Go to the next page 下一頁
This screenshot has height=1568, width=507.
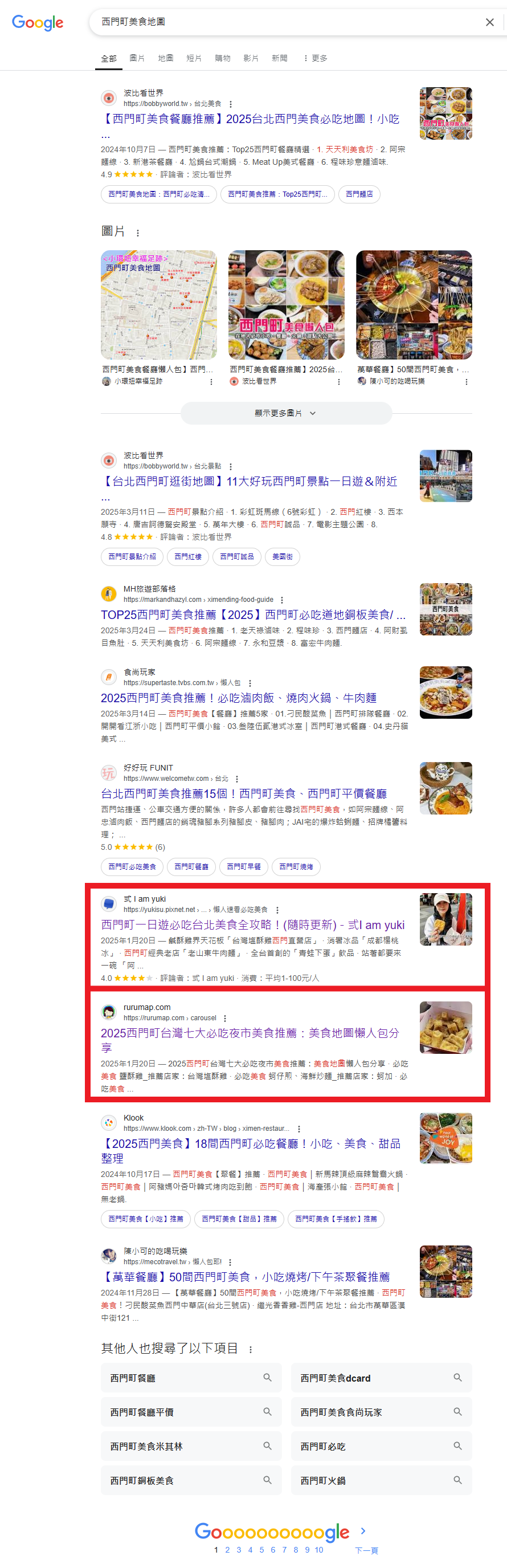point(366,1550)
